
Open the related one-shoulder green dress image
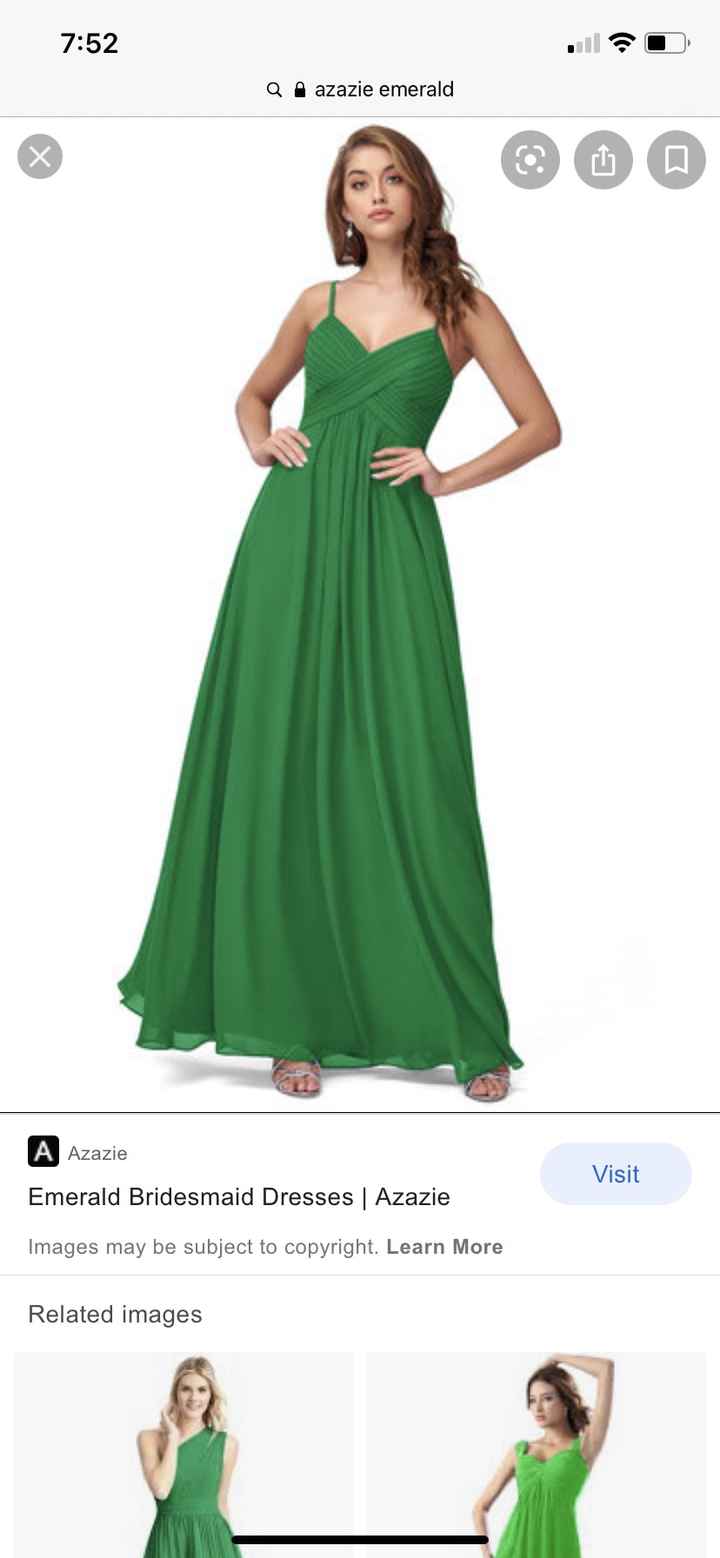click(184, 1455)
